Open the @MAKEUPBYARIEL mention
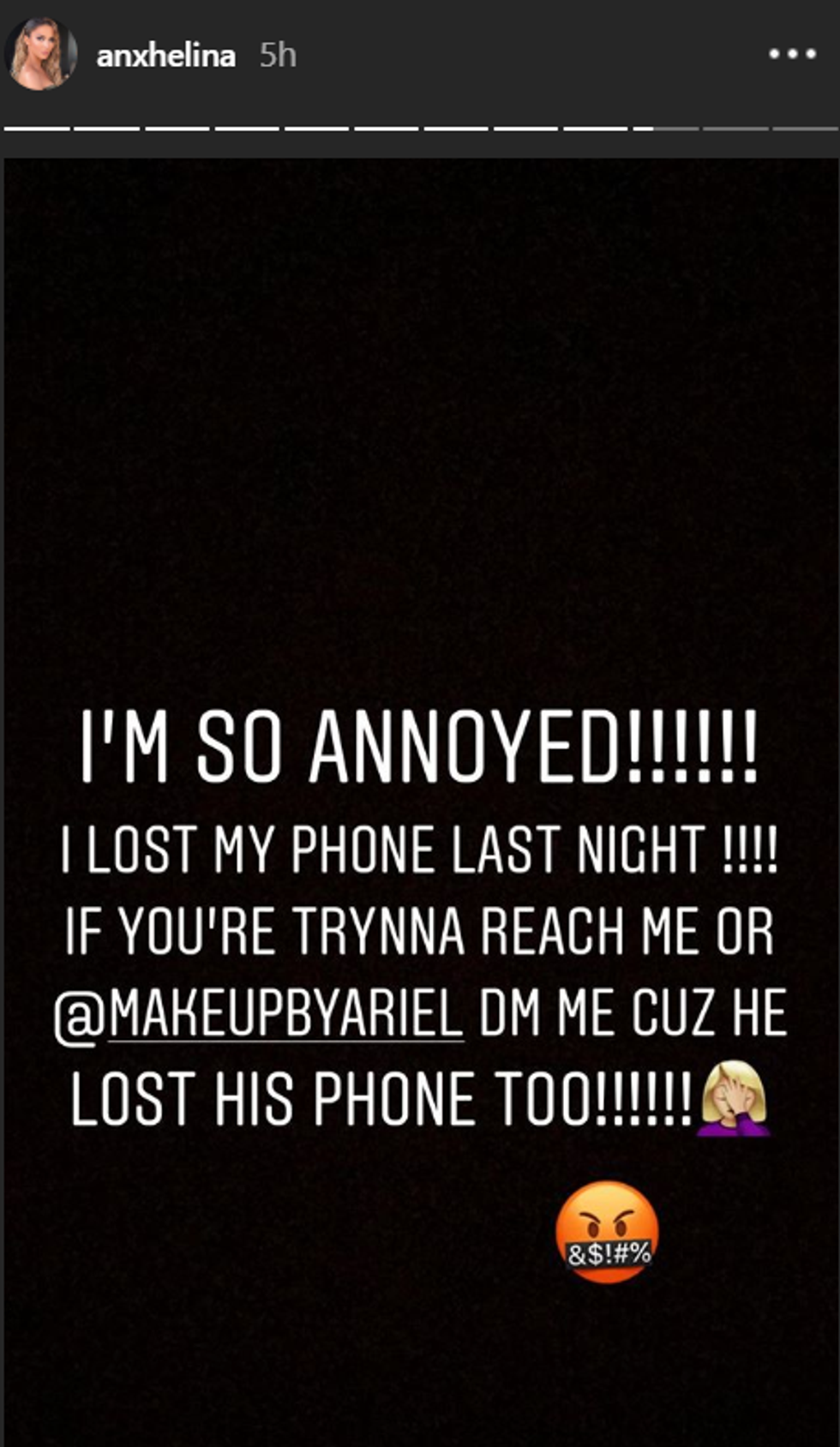The height and width of the screenshot is (1447, 840). pyautogui.click(x=259, y=1015)
